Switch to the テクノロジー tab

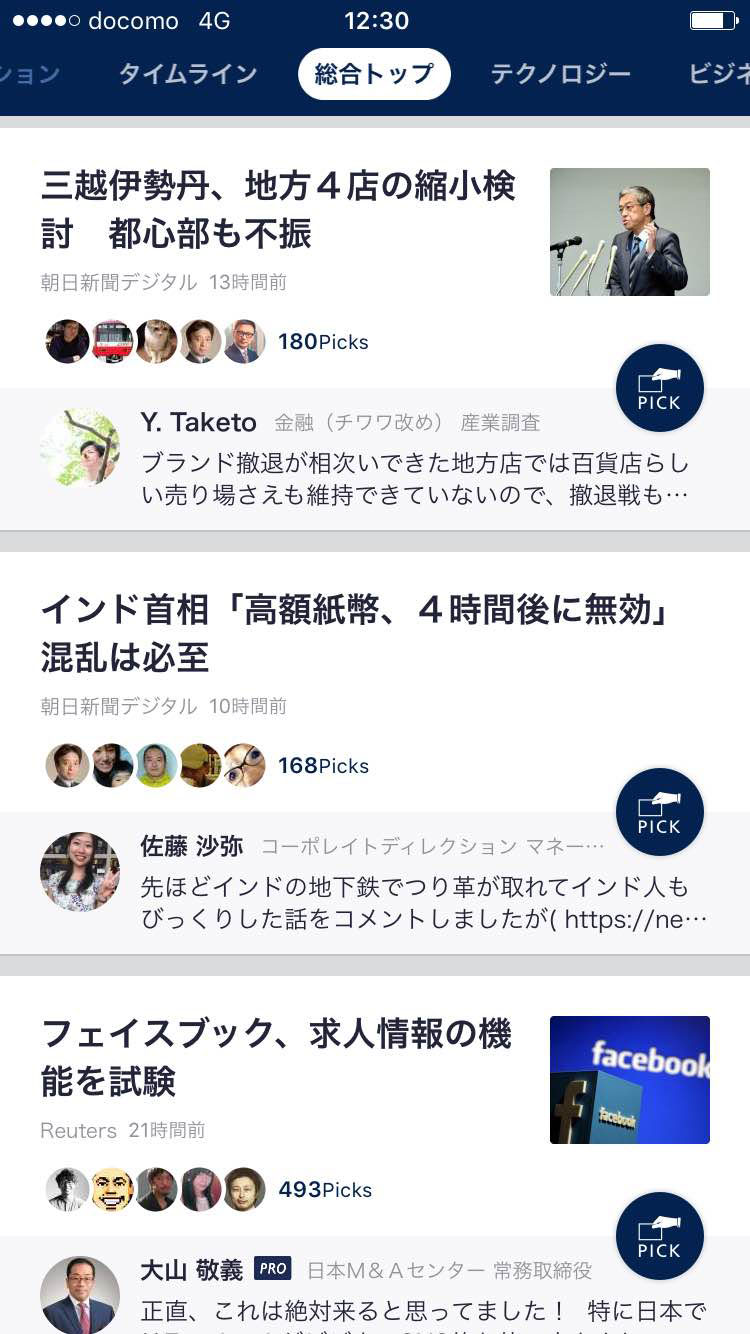click(560, 74)
